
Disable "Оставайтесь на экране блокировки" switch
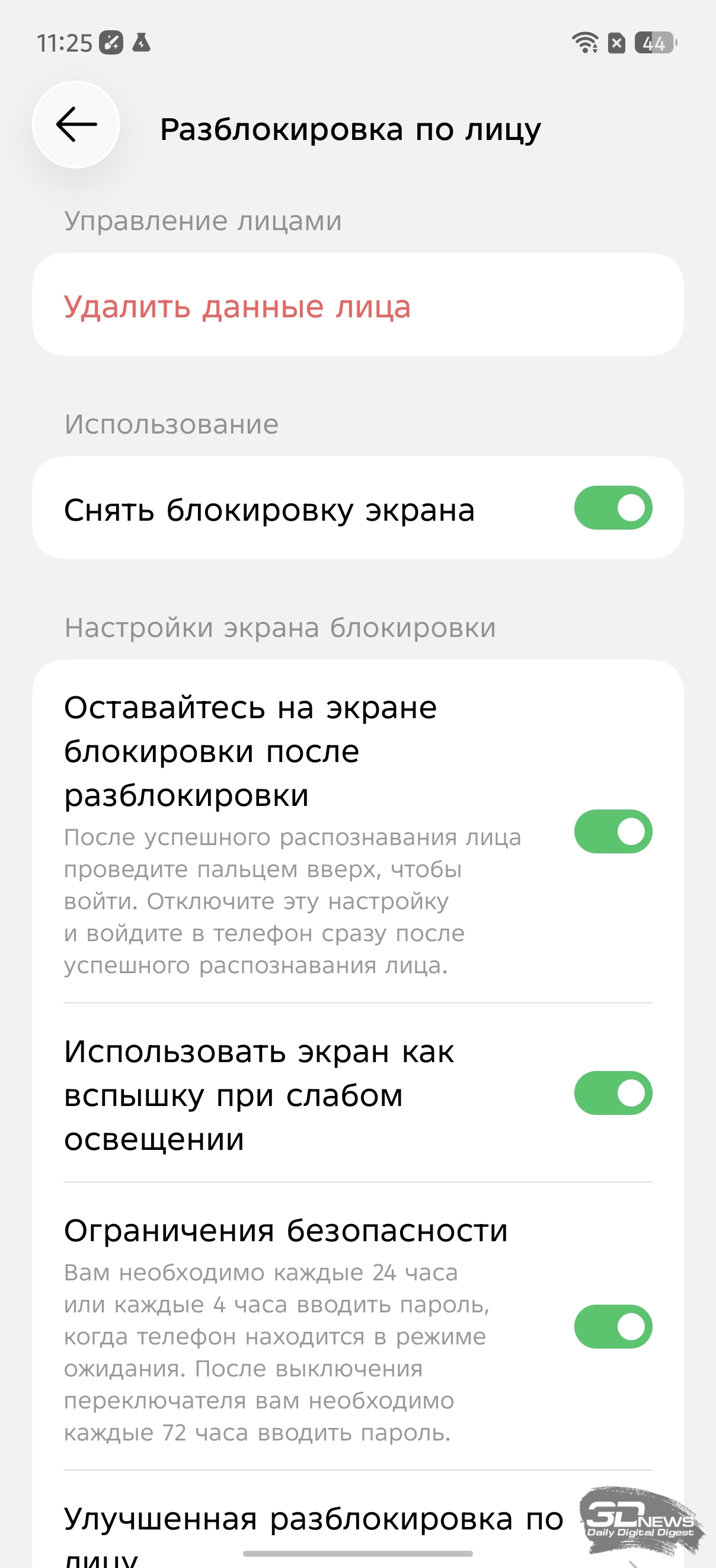[x=613, y=831]
